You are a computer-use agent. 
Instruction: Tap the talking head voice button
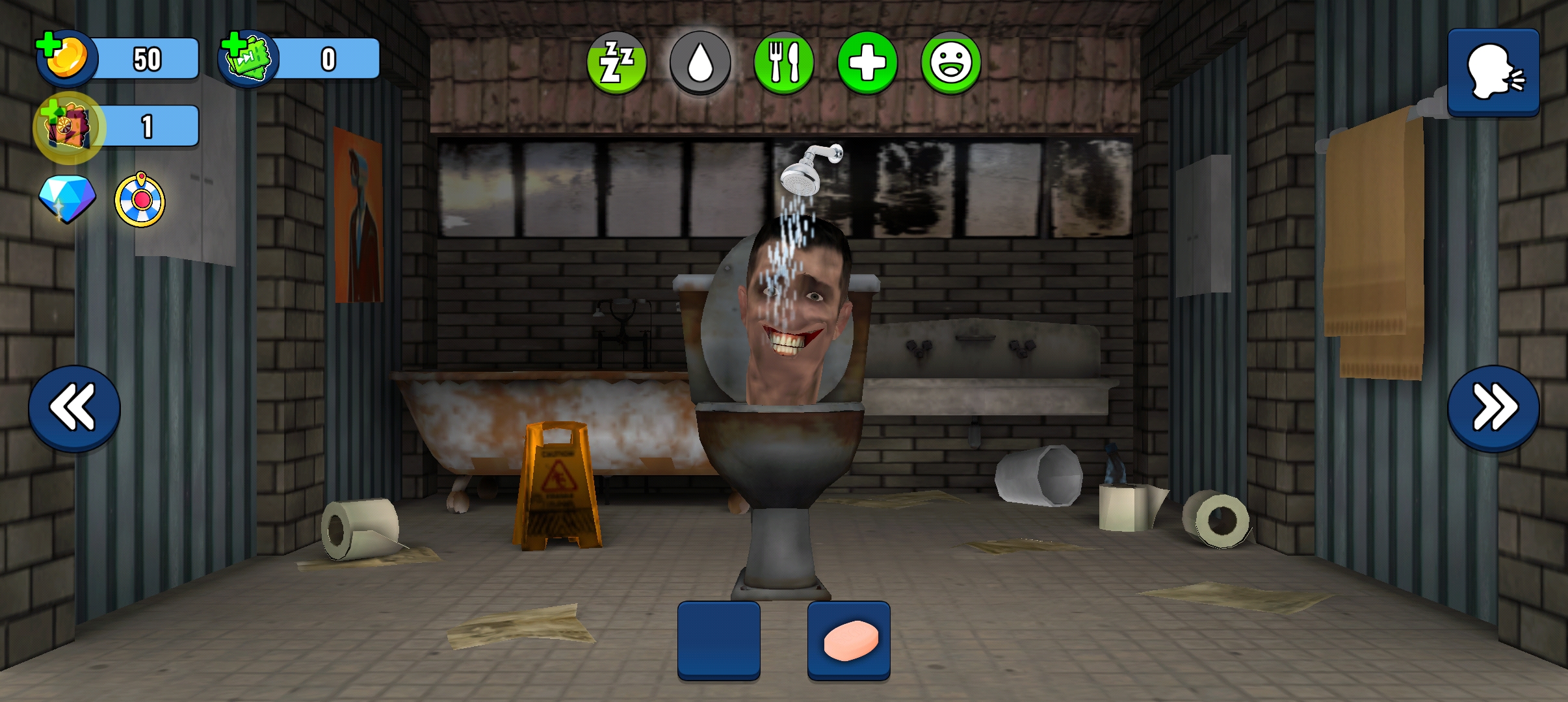click(1493, 73)
